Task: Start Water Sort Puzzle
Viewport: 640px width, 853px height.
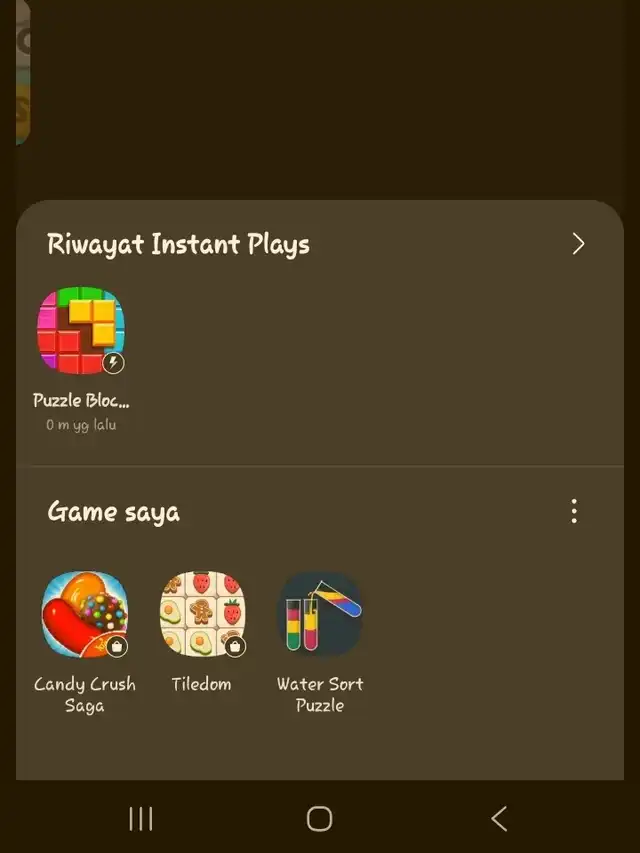Action: point(320,614)
